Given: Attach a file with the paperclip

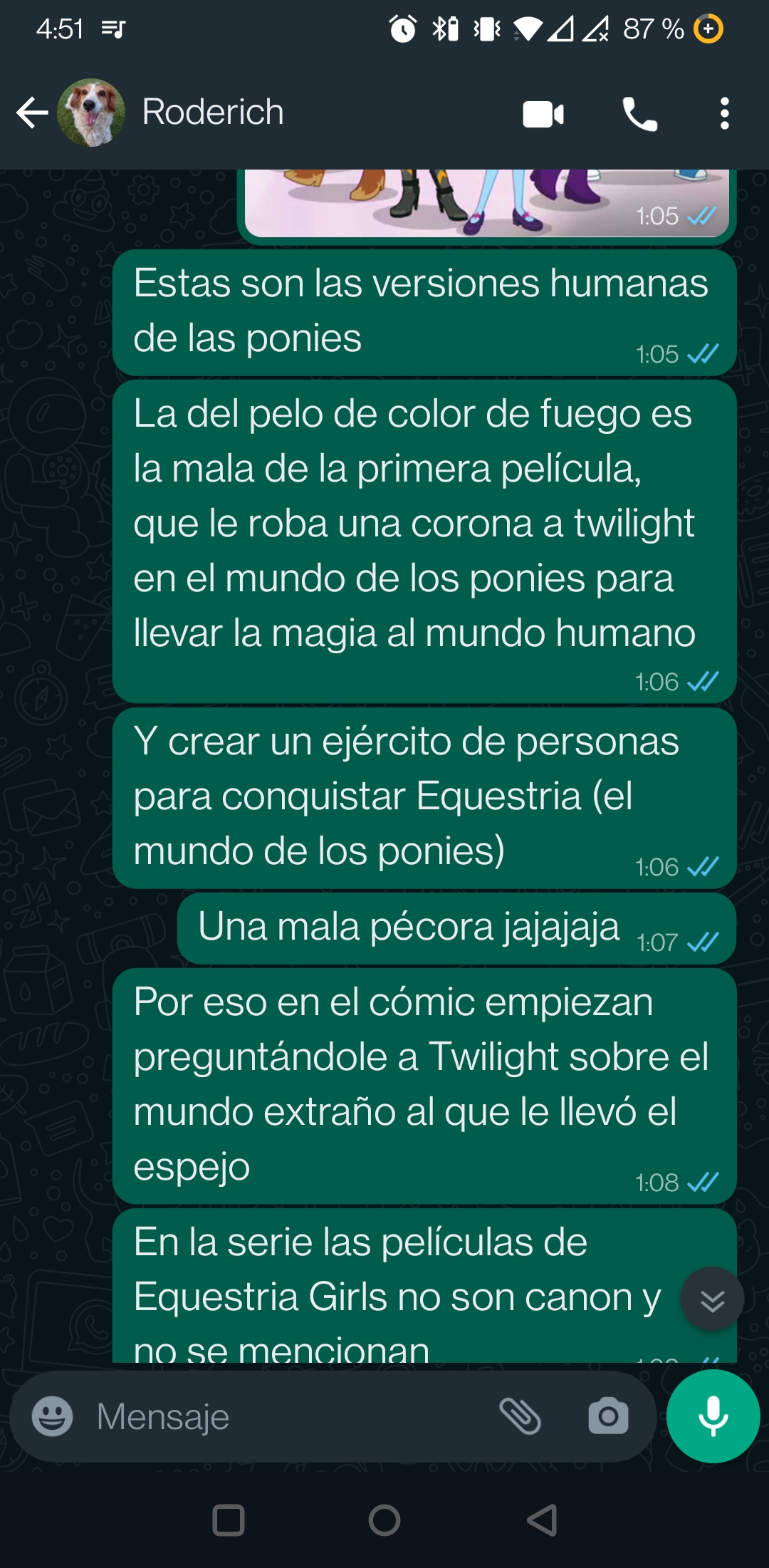Looking at the screenshot, I should (520, 1416).
